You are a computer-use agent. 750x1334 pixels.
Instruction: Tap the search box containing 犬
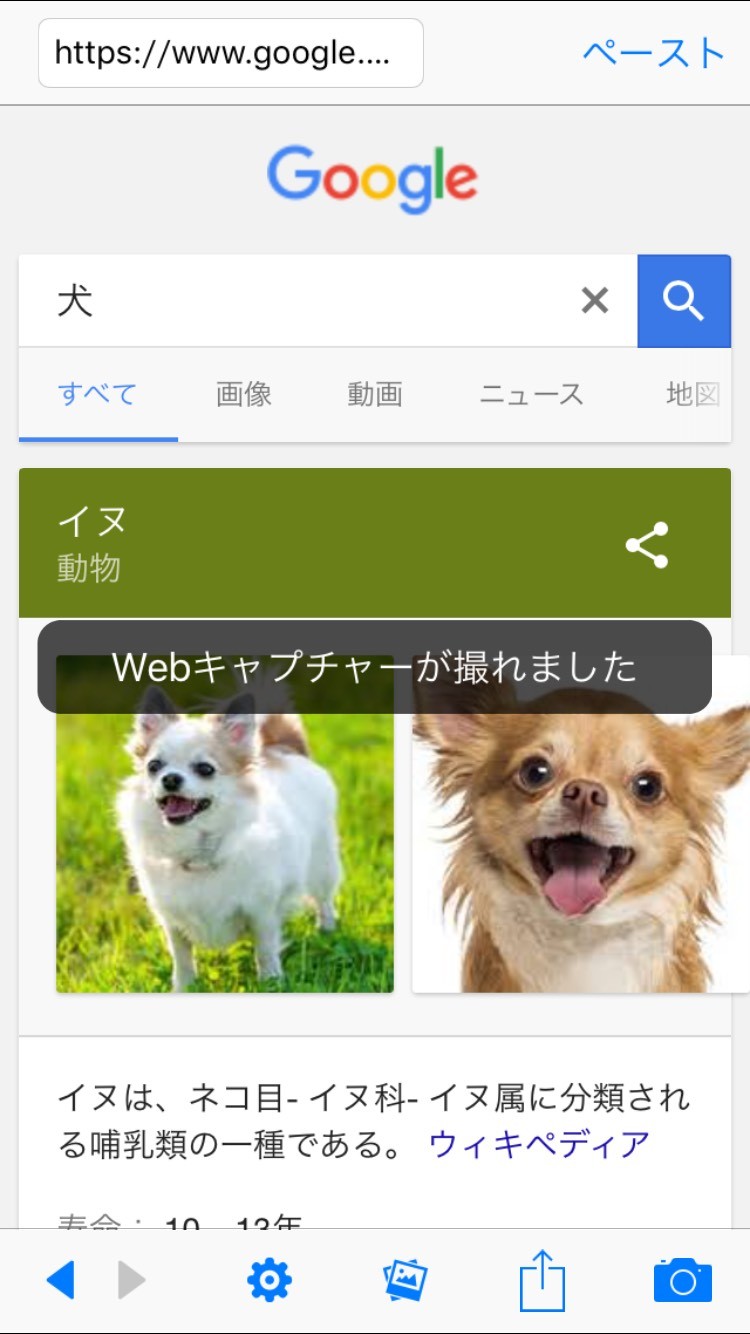pos(300,301)
